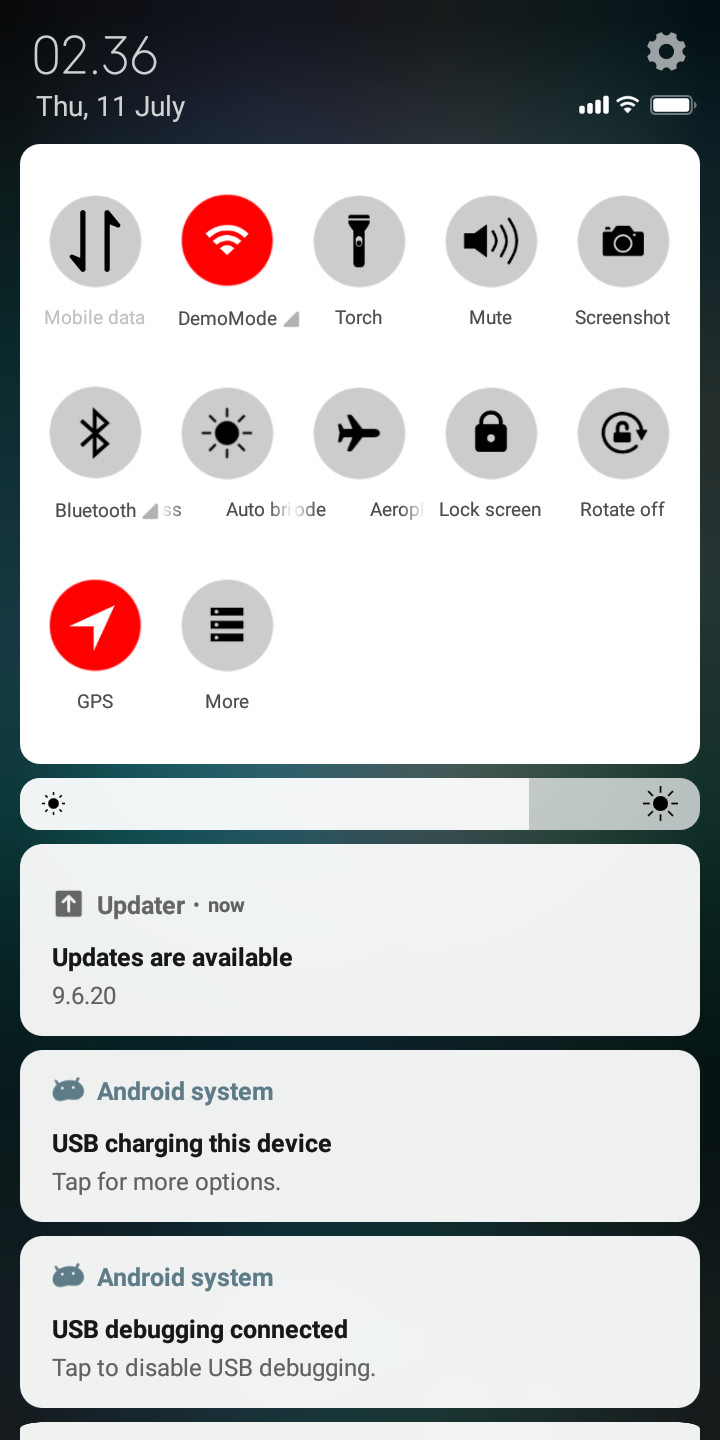Take a screenshot with the Screenshot tile
Image resolution: width=720 pixels, height=1440 pixels.
(x=623, y=241)
